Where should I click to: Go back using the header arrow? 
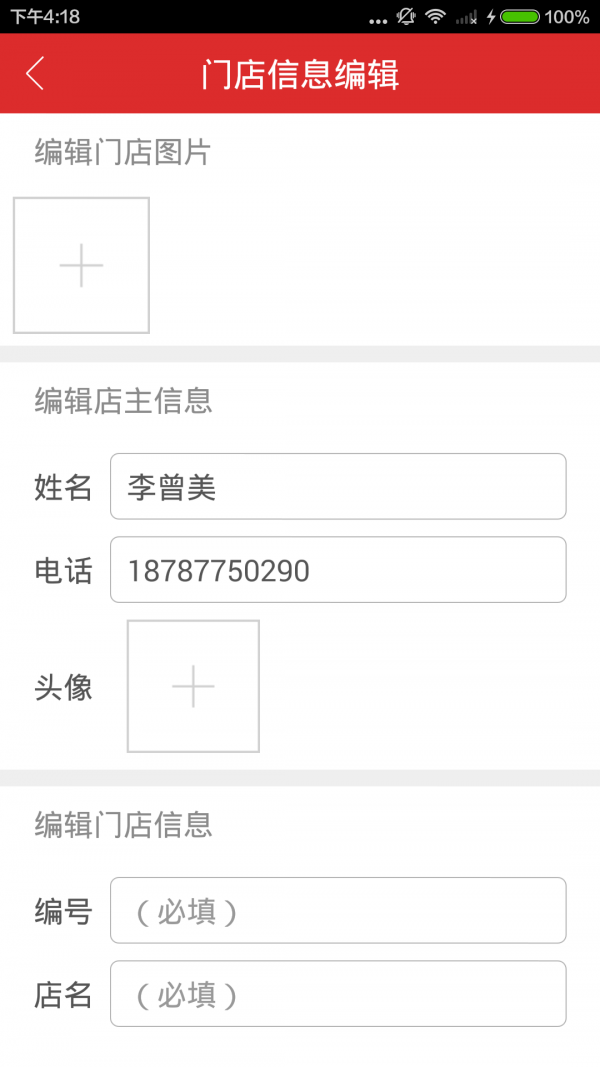point(35,73)
